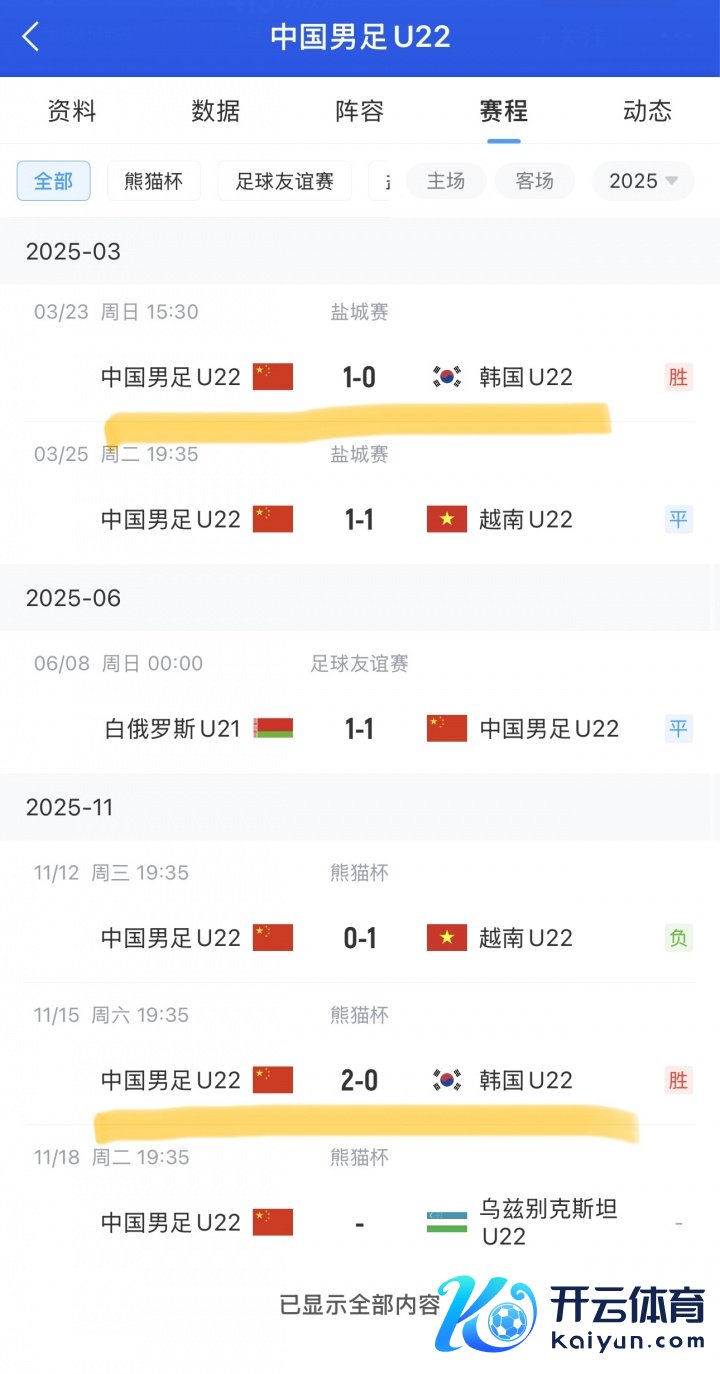Viewport: 720px width, 1374px height.
Task: View the 阵容 tab
Action: 360,111
